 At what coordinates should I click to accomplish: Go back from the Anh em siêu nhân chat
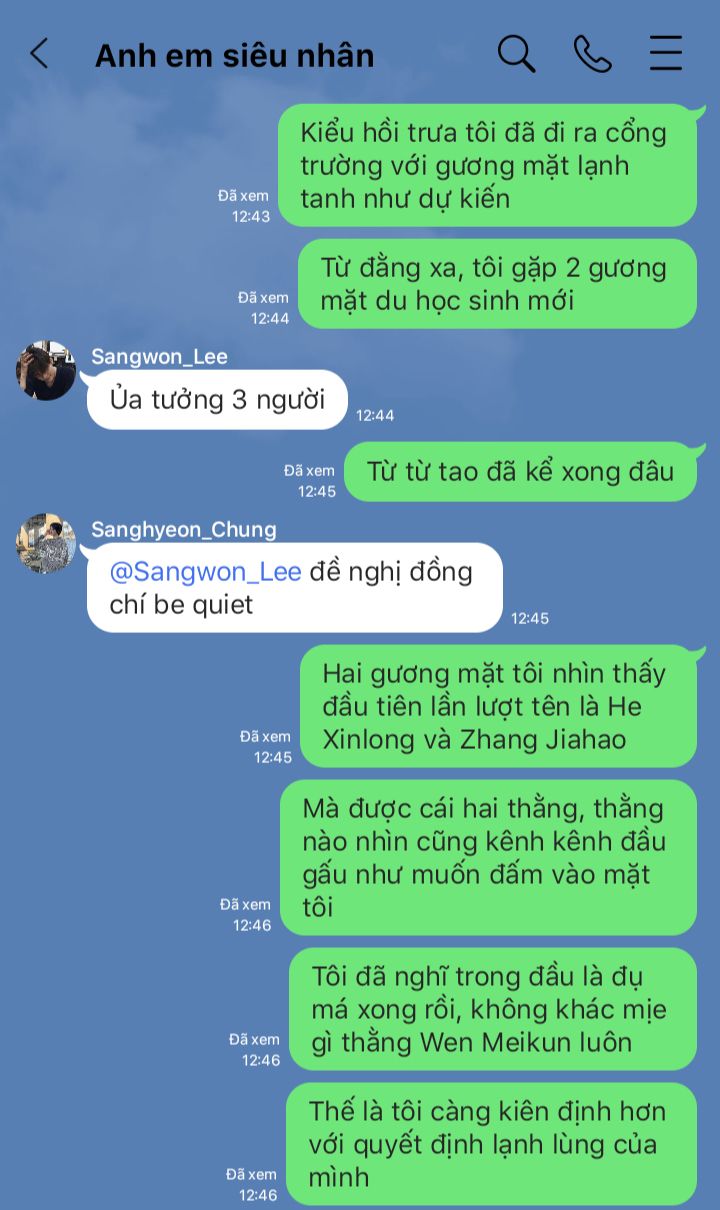pos(39,54)
